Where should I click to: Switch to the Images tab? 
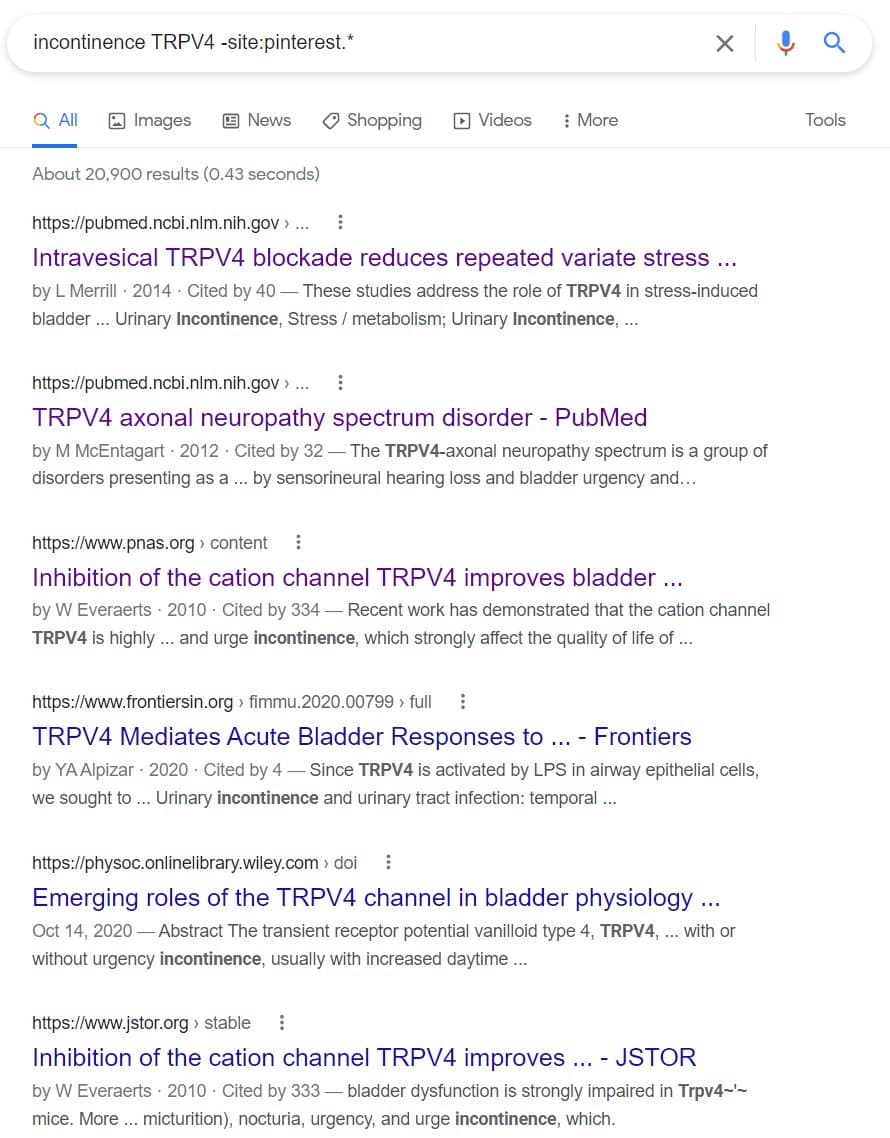click(150, 120)
